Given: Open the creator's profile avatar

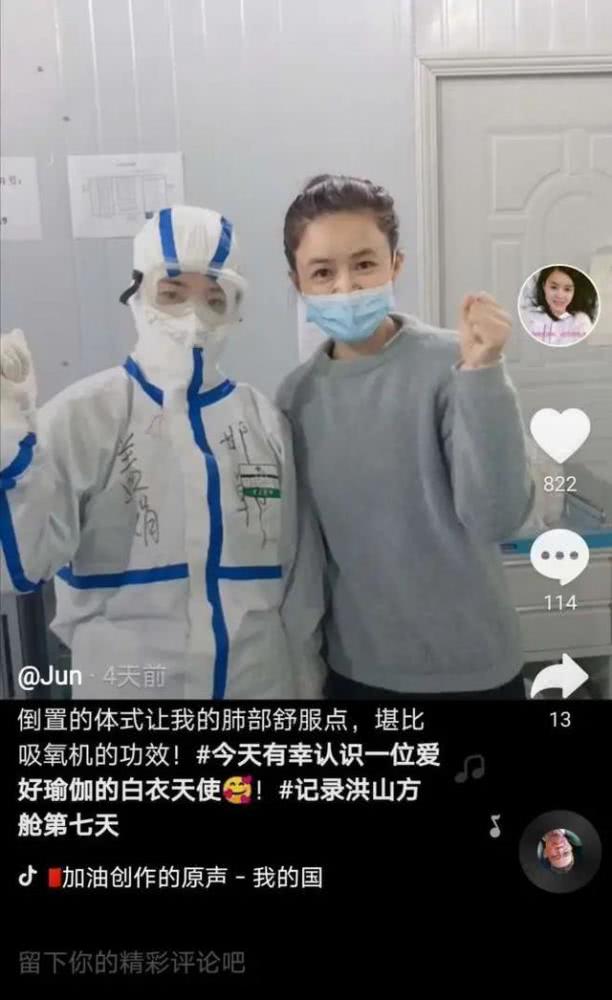Looking at the screenshot, I should 558,305.
